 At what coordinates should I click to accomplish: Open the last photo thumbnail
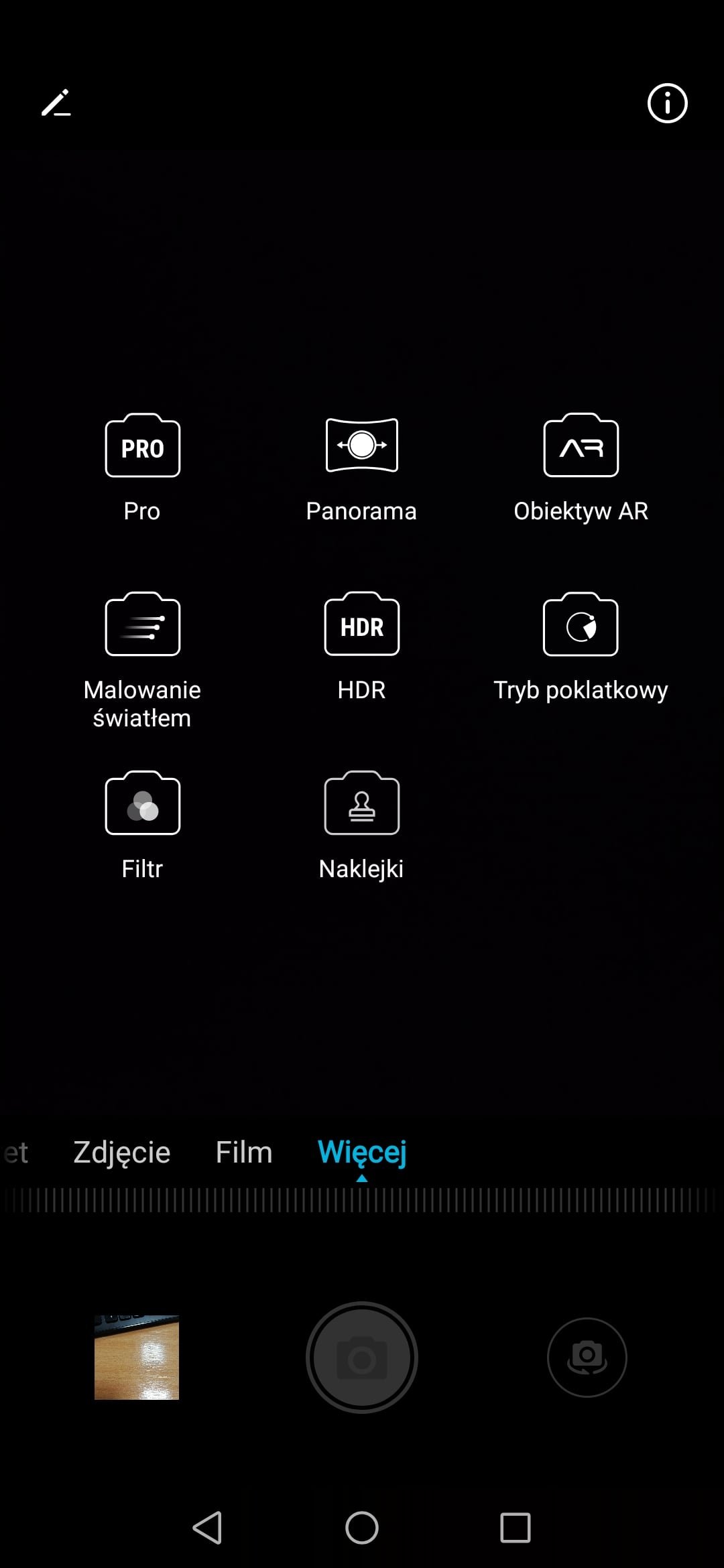pos(137,1358)
